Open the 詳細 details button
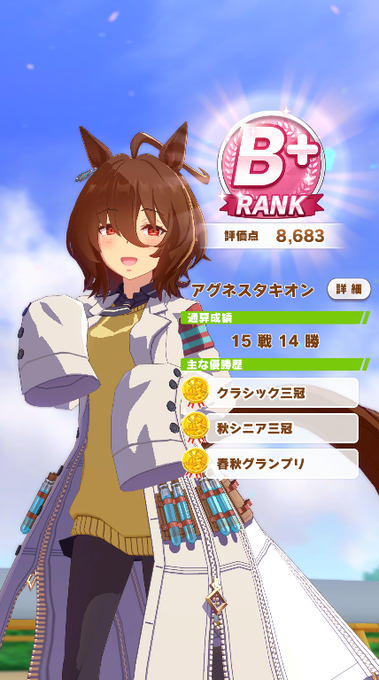 pos(349,289)
